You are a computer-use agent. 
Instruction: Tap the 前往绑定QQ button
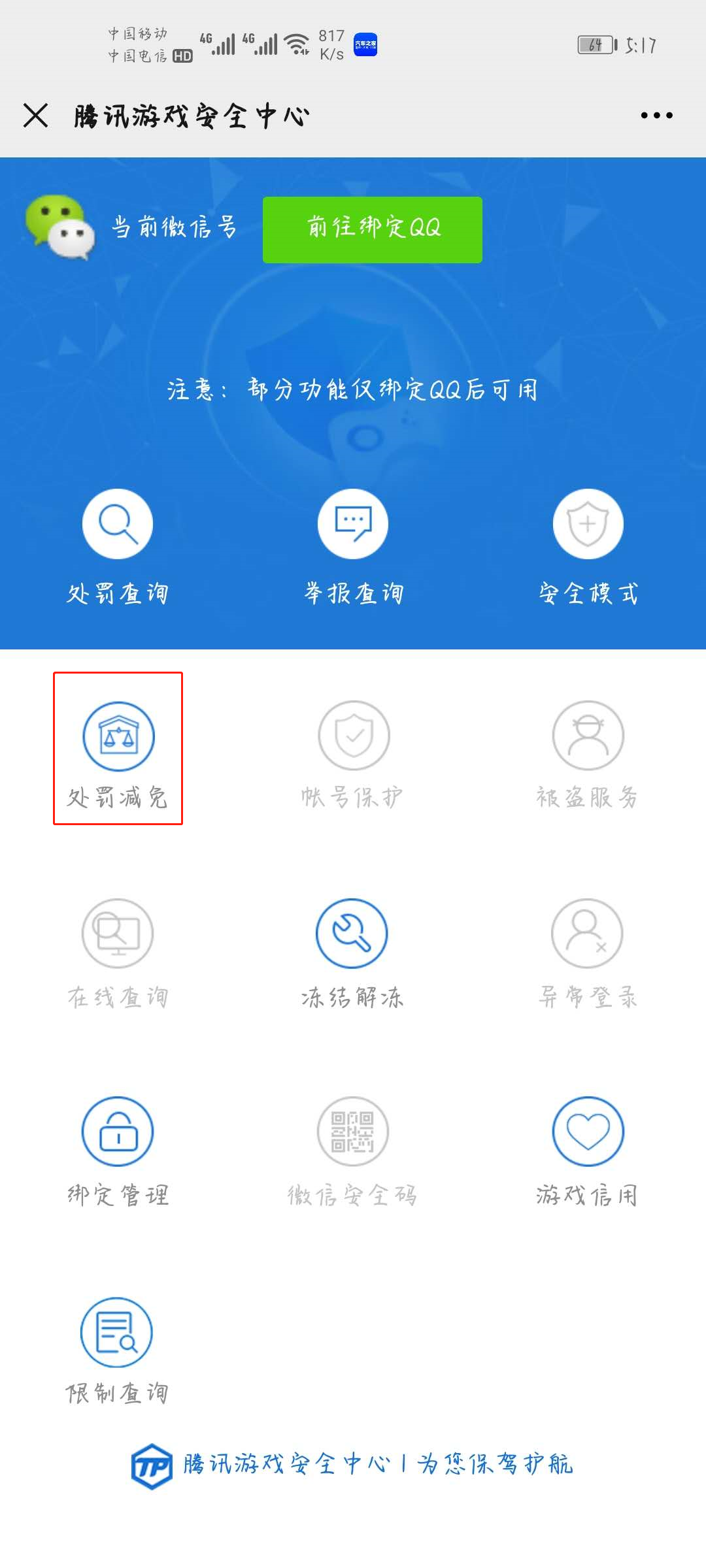pyautogui.click(x=373, y=230)
